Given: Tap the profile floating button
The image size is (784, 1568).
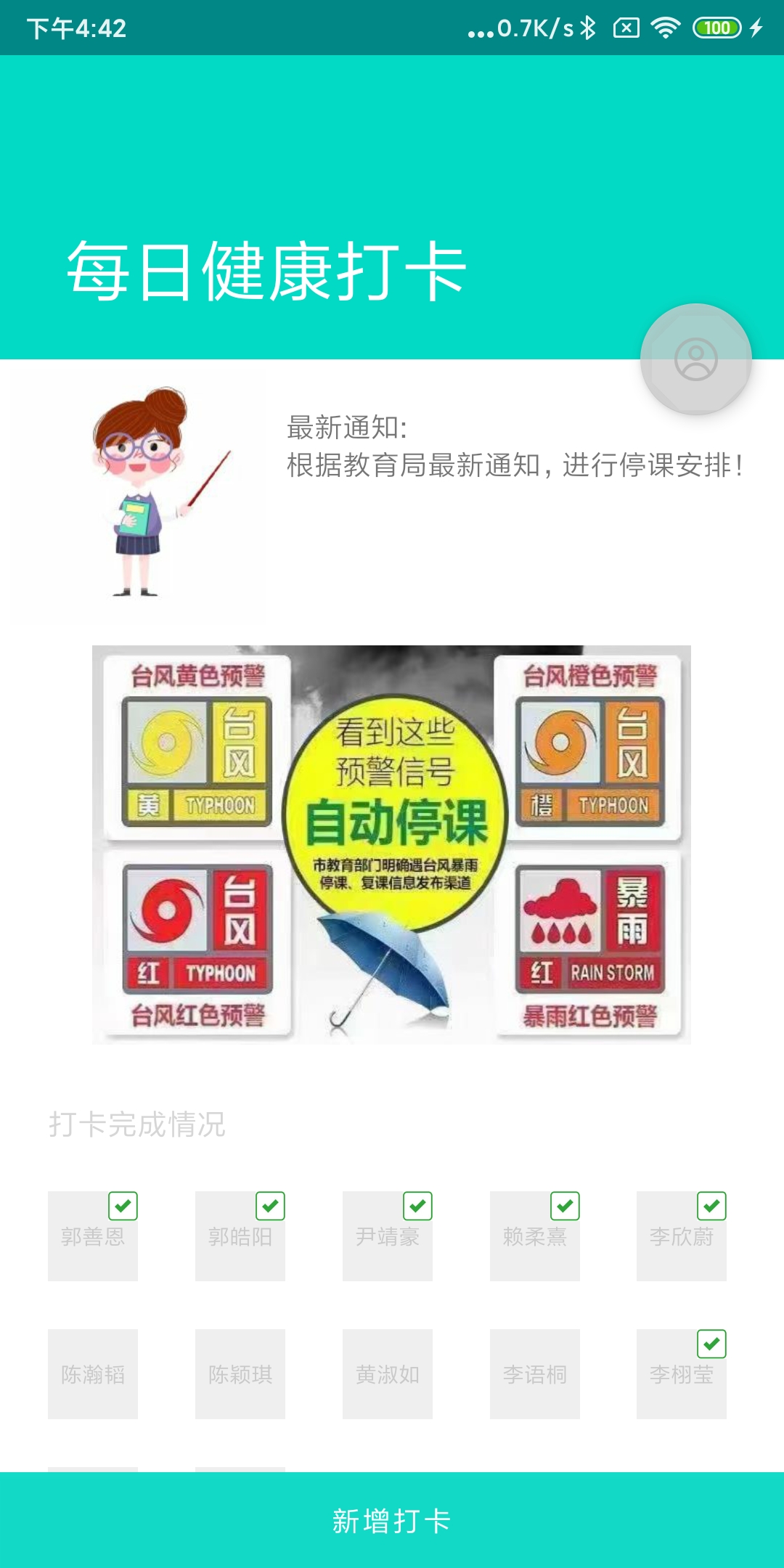Looking at the screenshot, I should tap(695, 359).
